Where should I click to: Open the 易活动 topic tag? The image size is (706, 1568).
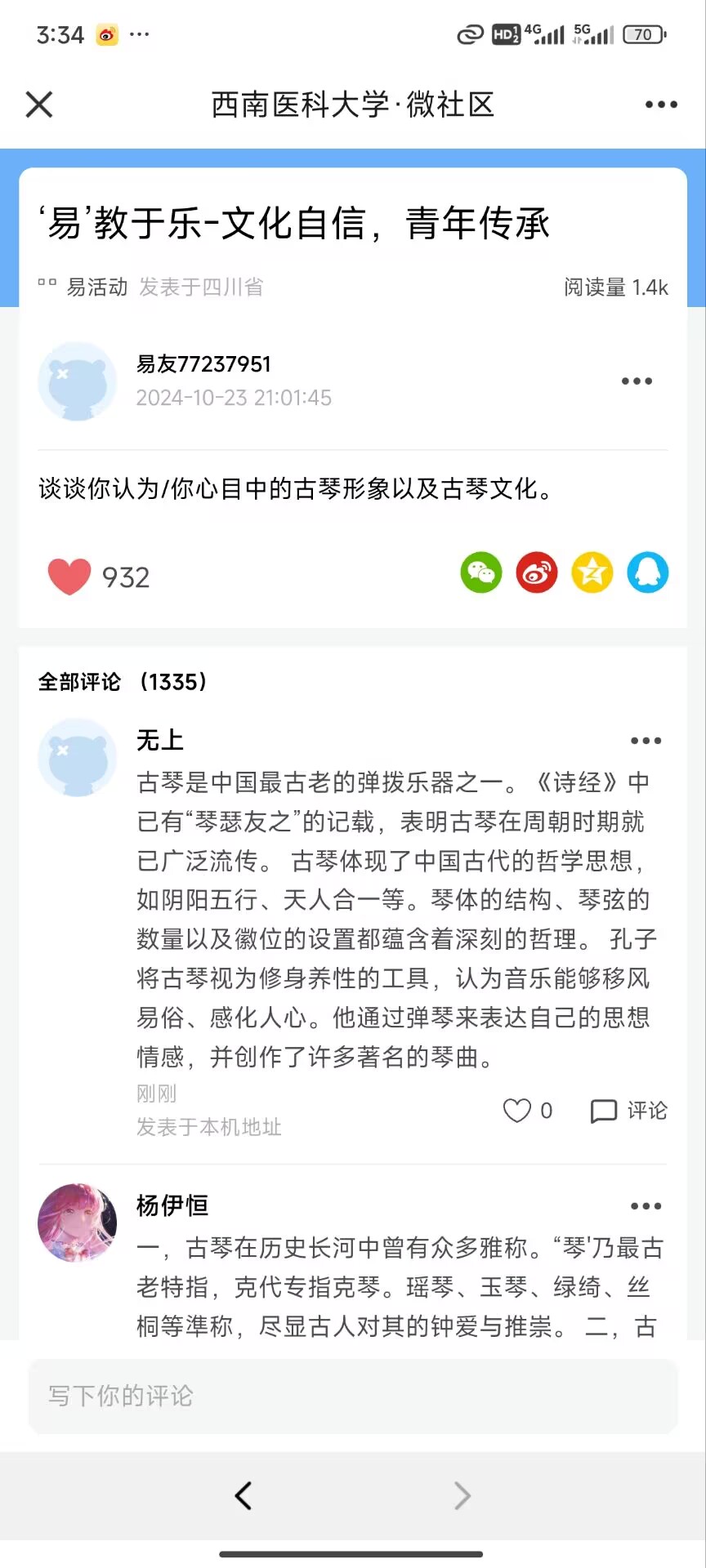96,287
